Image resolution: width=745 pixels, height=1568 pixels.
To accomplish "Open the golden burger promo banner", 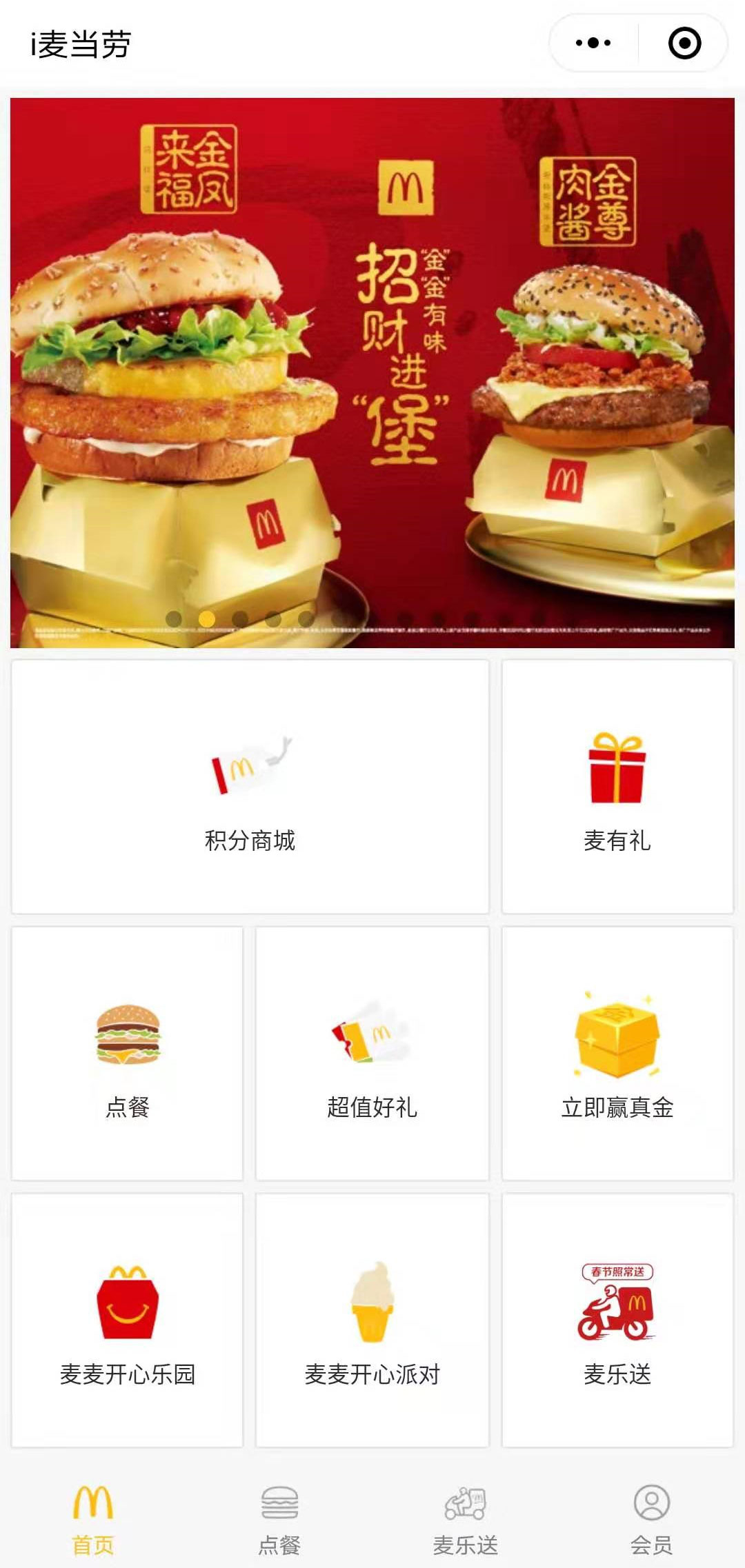I will [372, 372].
